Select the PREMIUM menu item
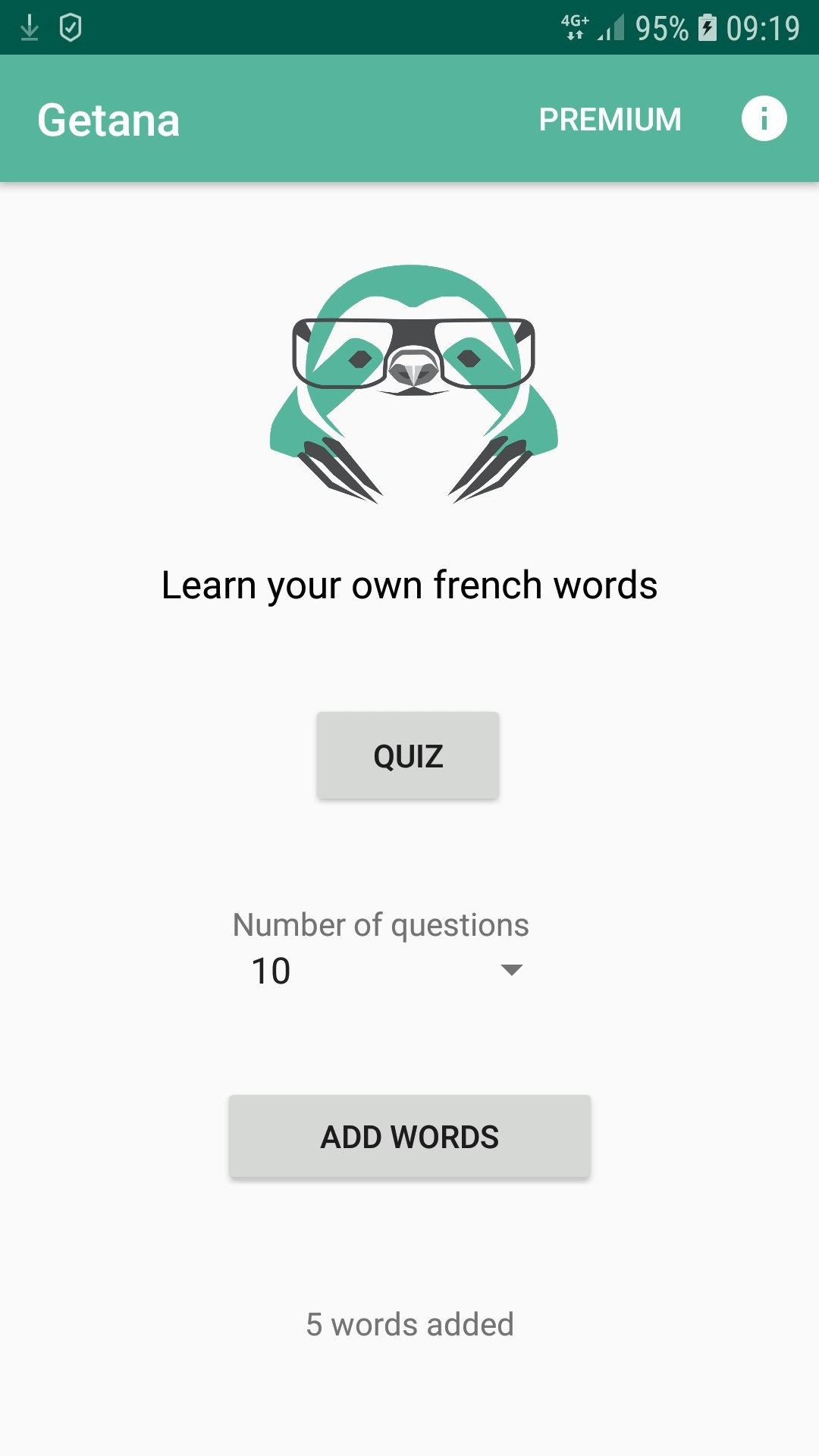 click(x=609, y=119)
